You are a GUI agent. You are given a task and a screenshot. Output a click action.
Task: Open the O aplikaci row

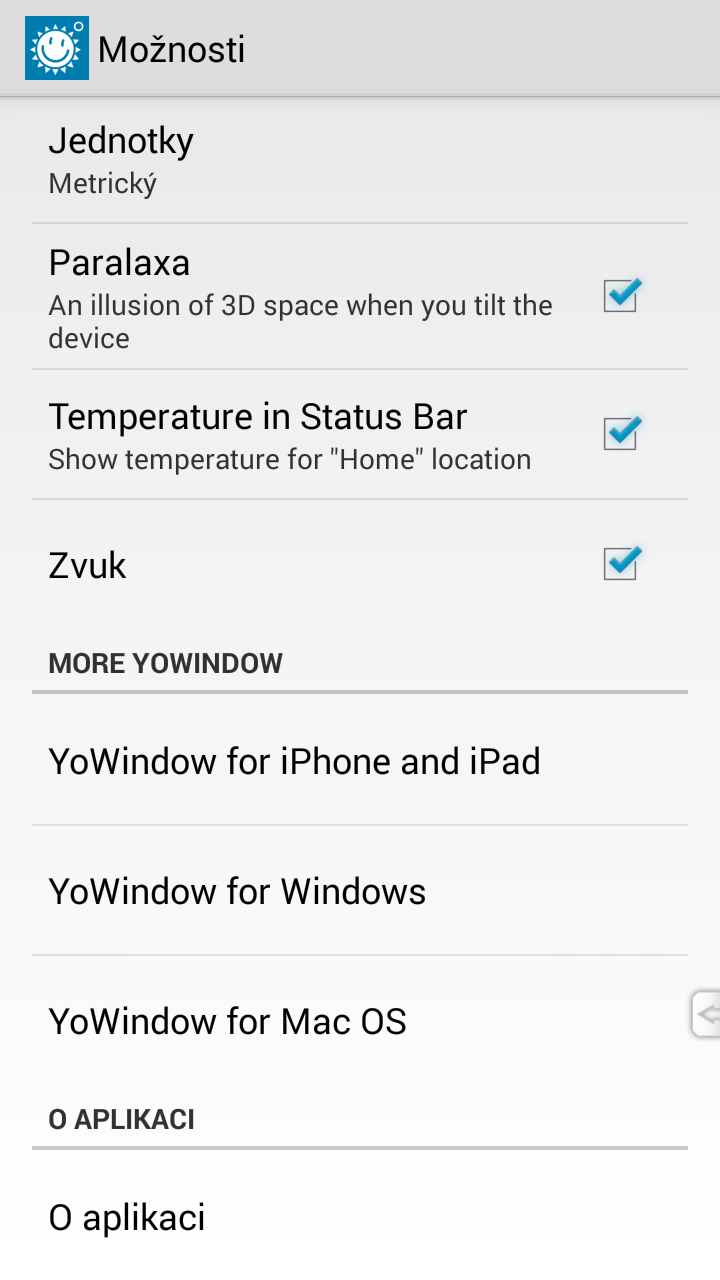pos(360,1216)
